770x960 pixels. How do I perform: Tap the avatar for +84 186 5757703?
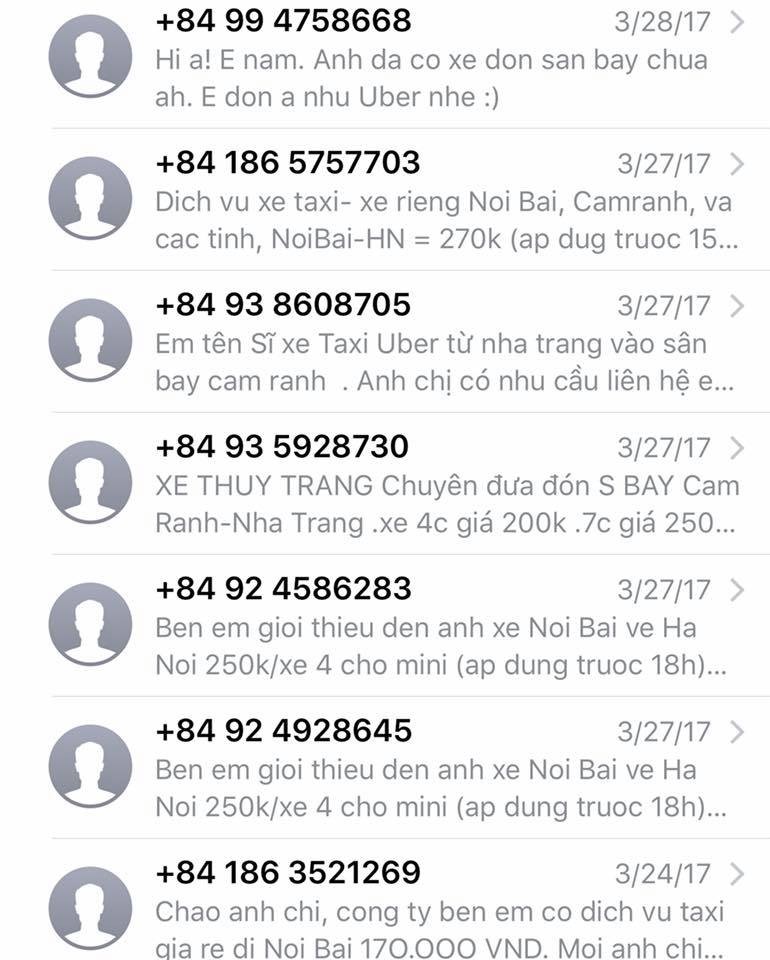(90, 200)
